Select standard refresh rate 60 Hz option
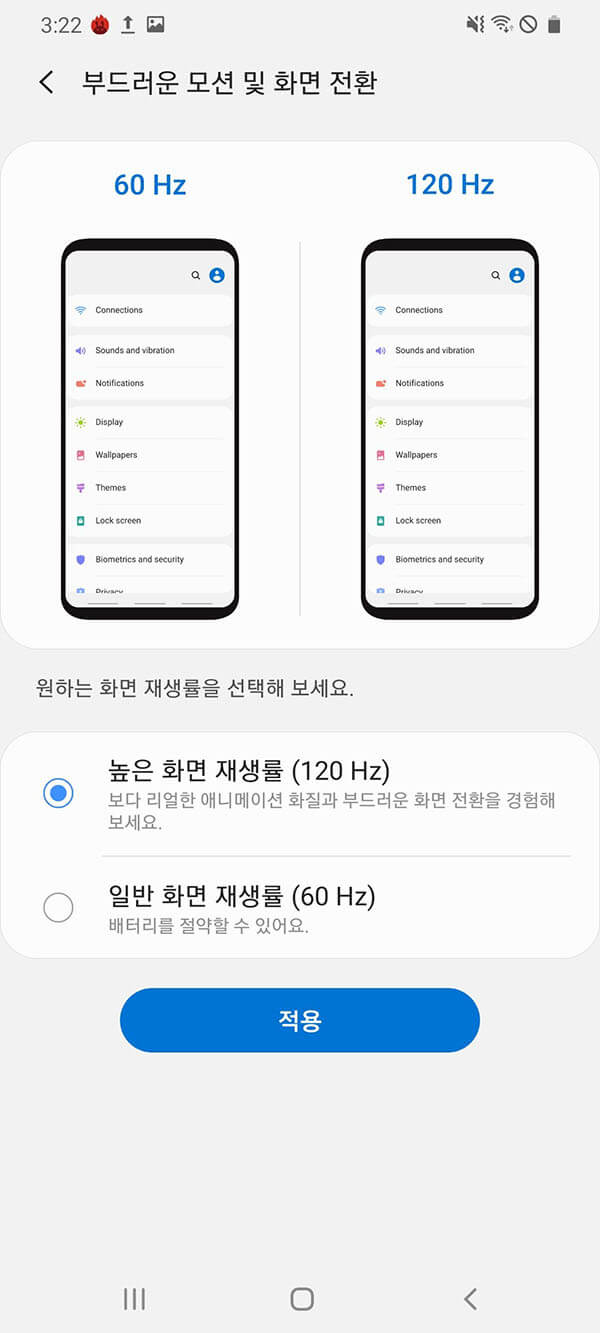This screenshot has height=1333, width=600. 59,907
